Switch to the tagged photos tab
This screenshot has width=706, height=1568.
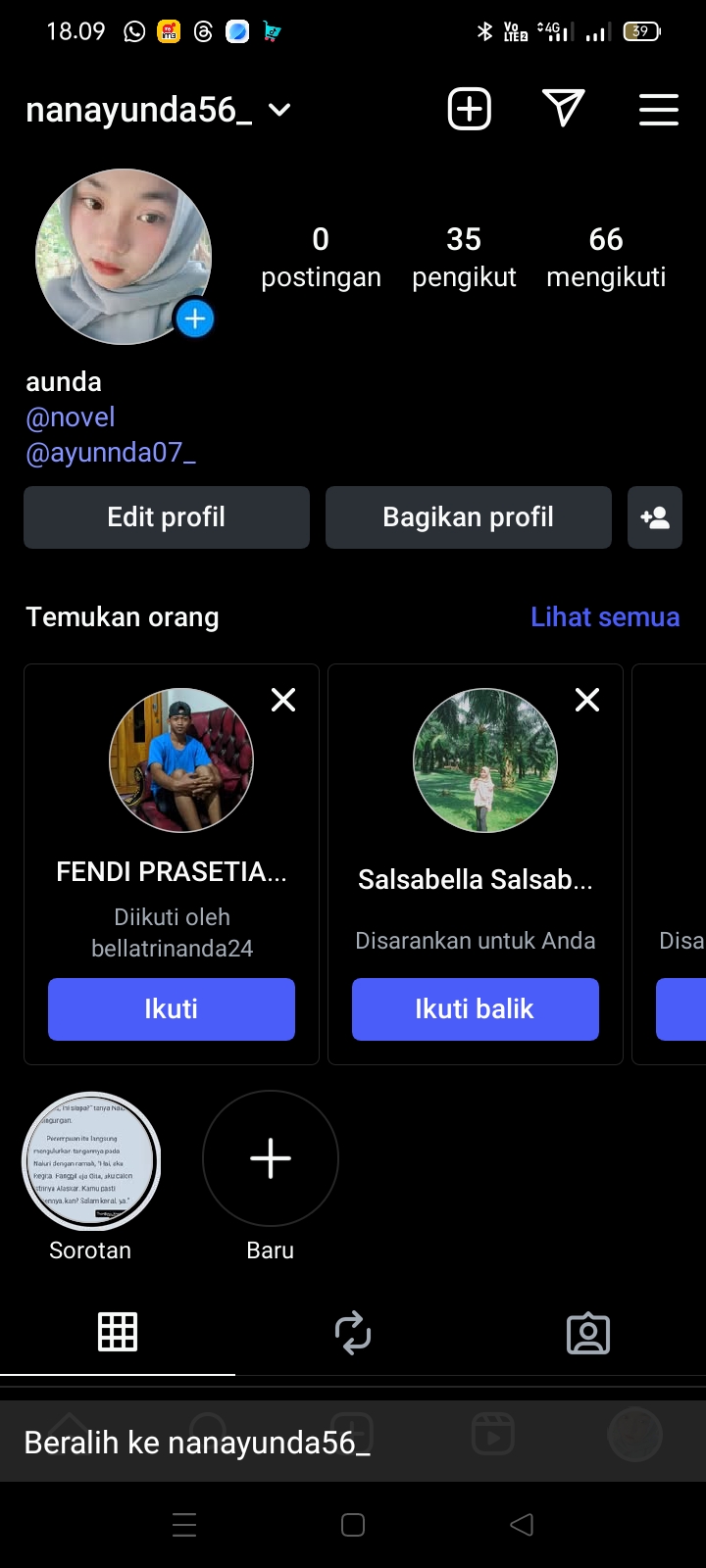(x=588, y=1334)
